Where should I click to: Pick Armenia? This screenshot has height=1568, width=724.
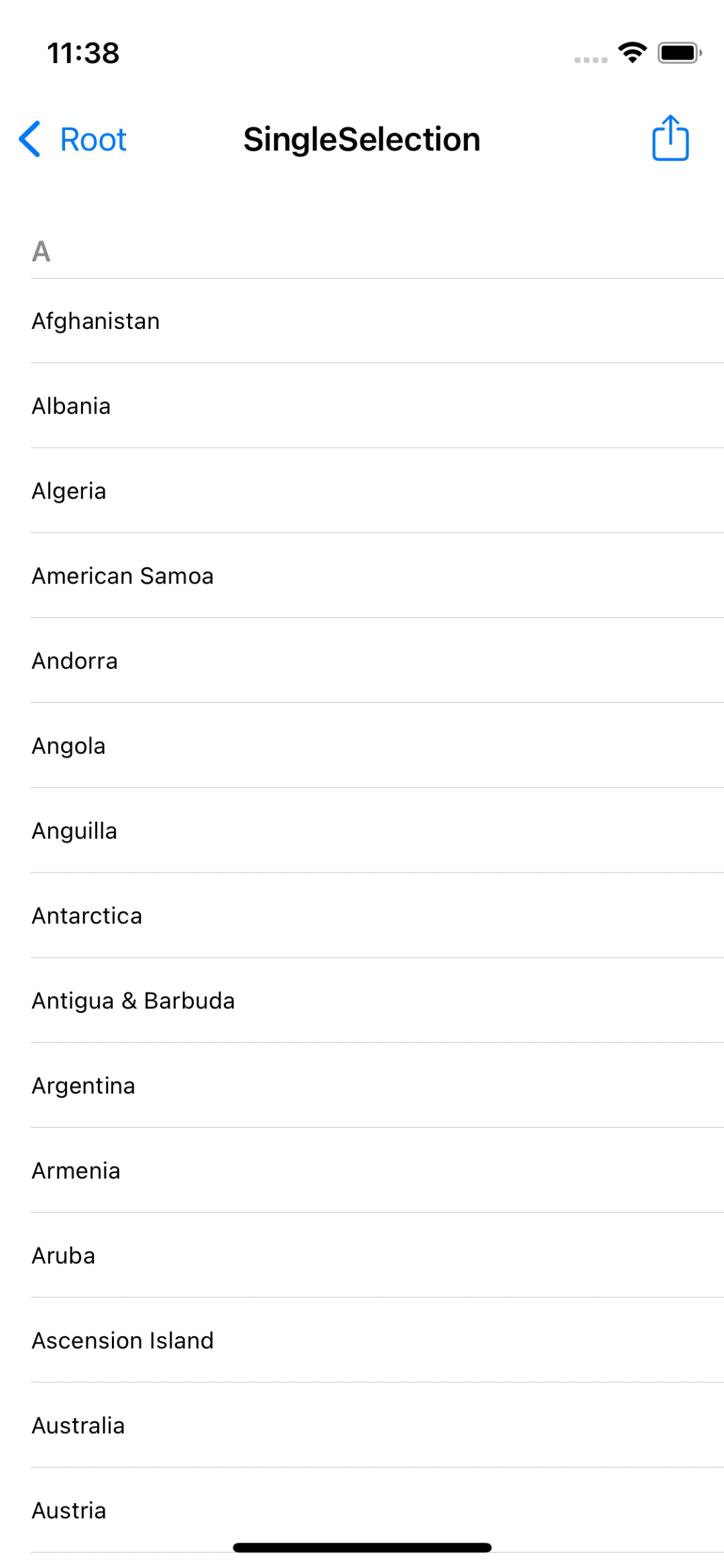[362, 1170]
